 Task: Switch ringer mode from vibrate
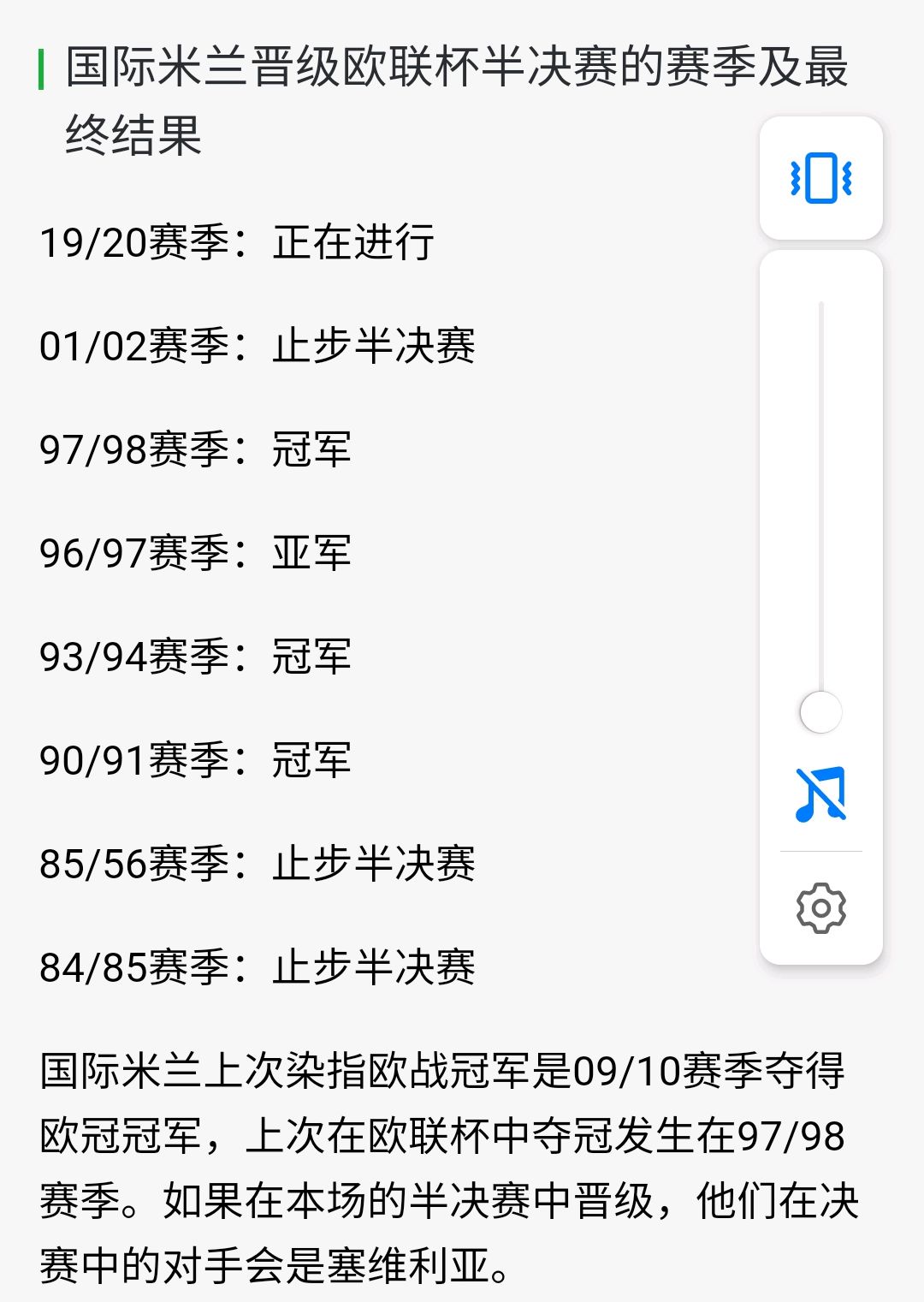pyautogui.click(x=820, y=178)
